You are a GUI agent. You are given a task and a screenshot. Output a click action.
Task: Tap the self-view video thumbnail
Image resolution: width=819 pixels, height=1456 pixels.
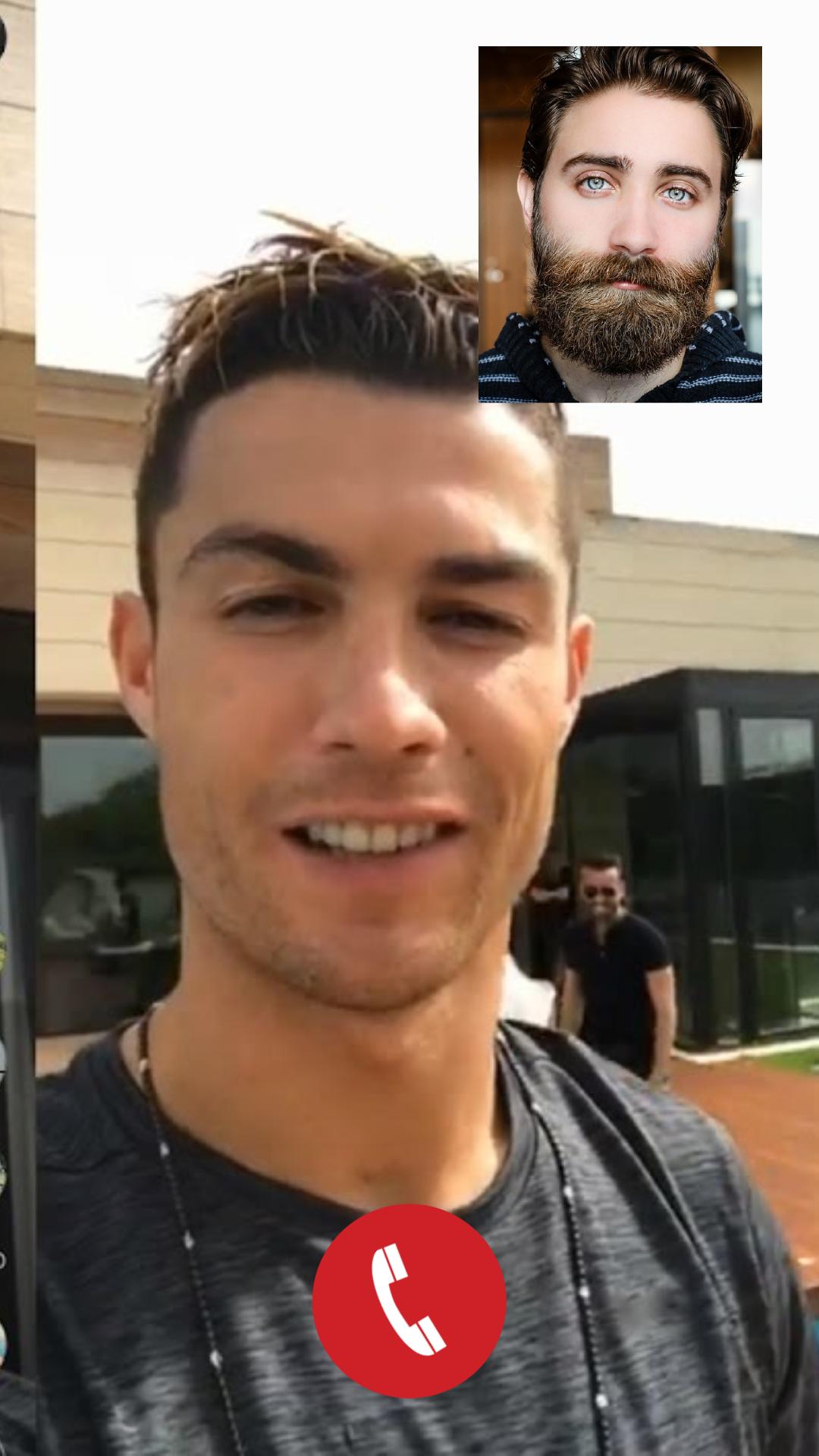pos(620,224)
